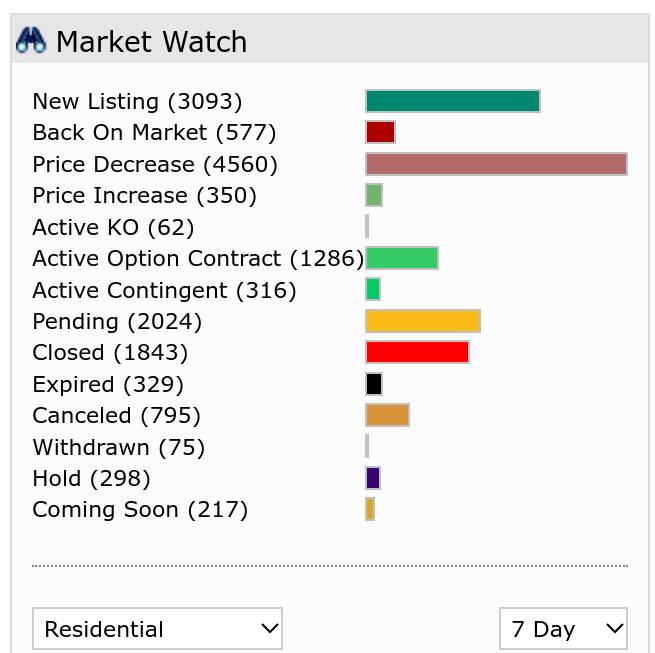View Closed (1843) listings

[x=110, y=353]
